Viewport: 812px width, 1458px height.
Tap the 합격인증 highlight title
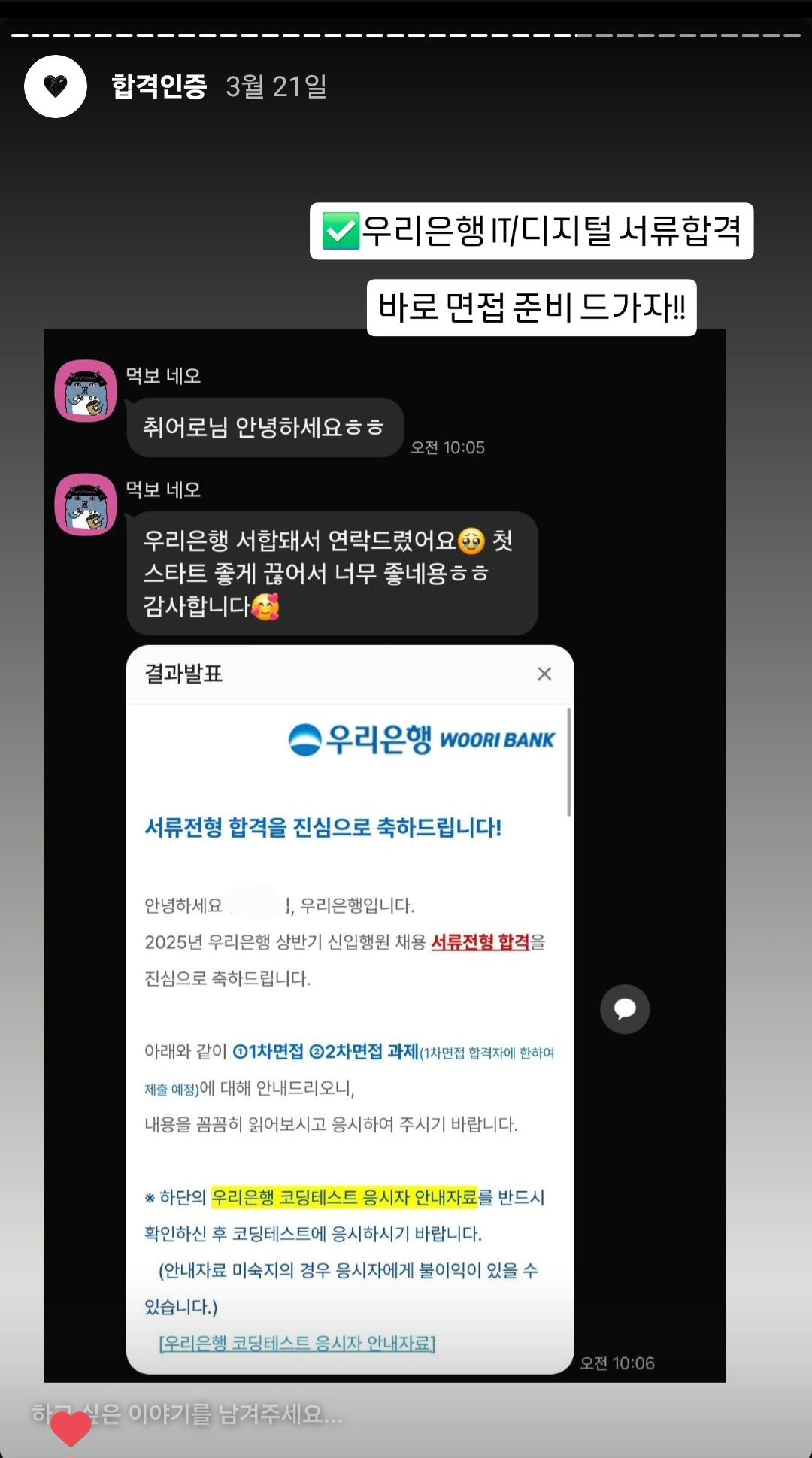(159, 86)
